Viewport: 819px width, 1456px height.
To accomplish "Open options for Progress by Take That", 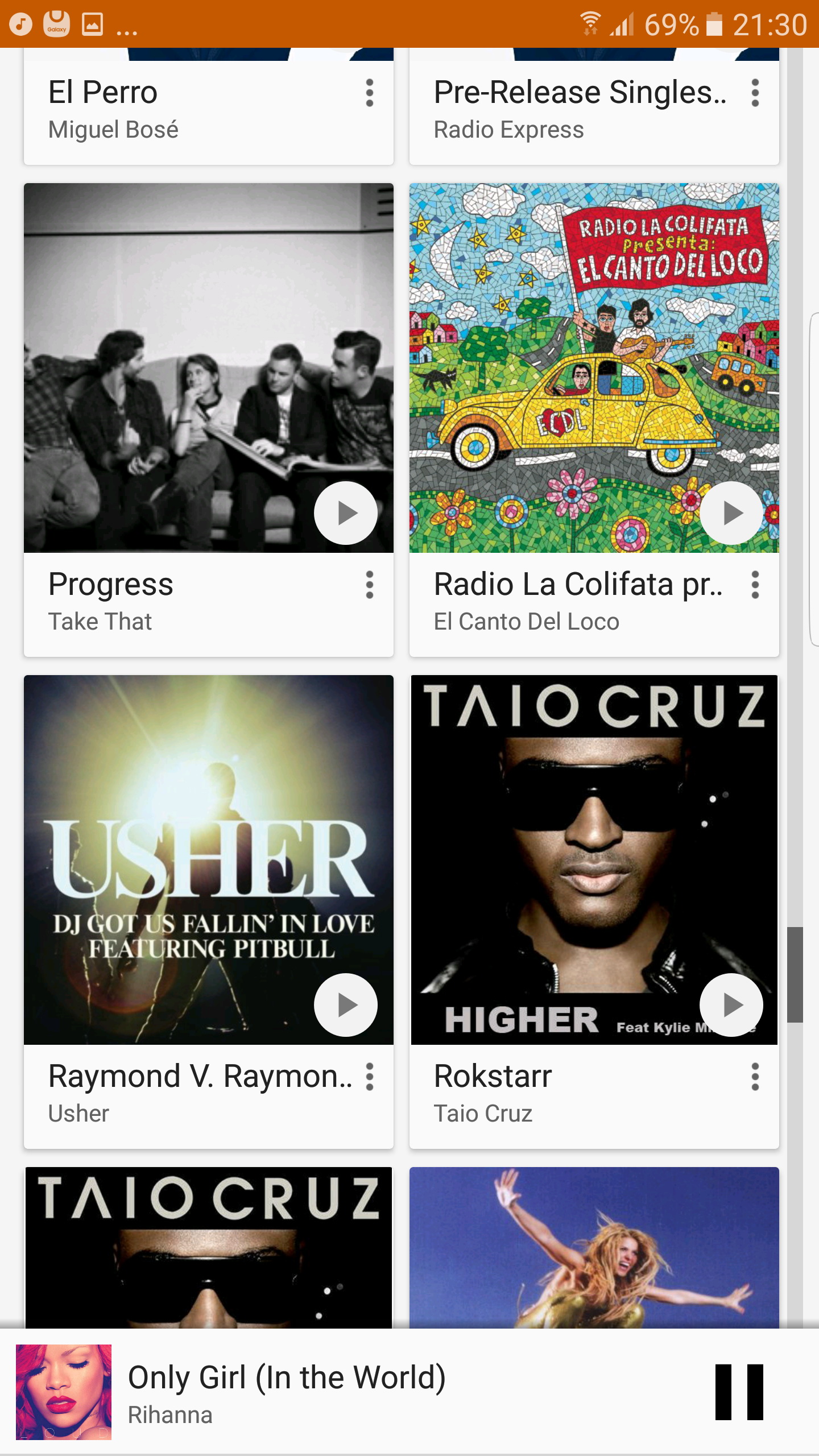I will pos(370,585).
